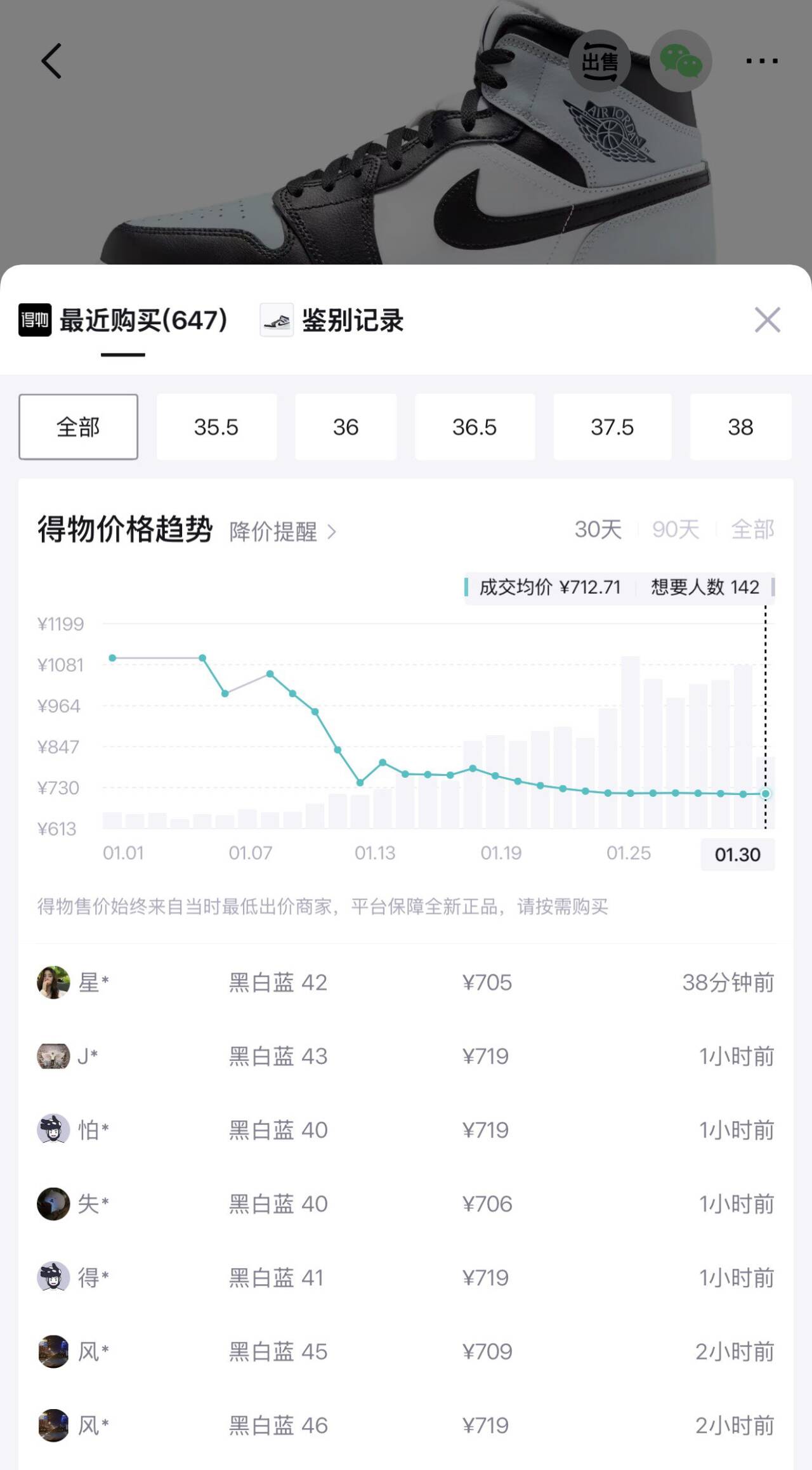Tap the back arrow at top left
The image size is (812, 1470).
[52, 61]
